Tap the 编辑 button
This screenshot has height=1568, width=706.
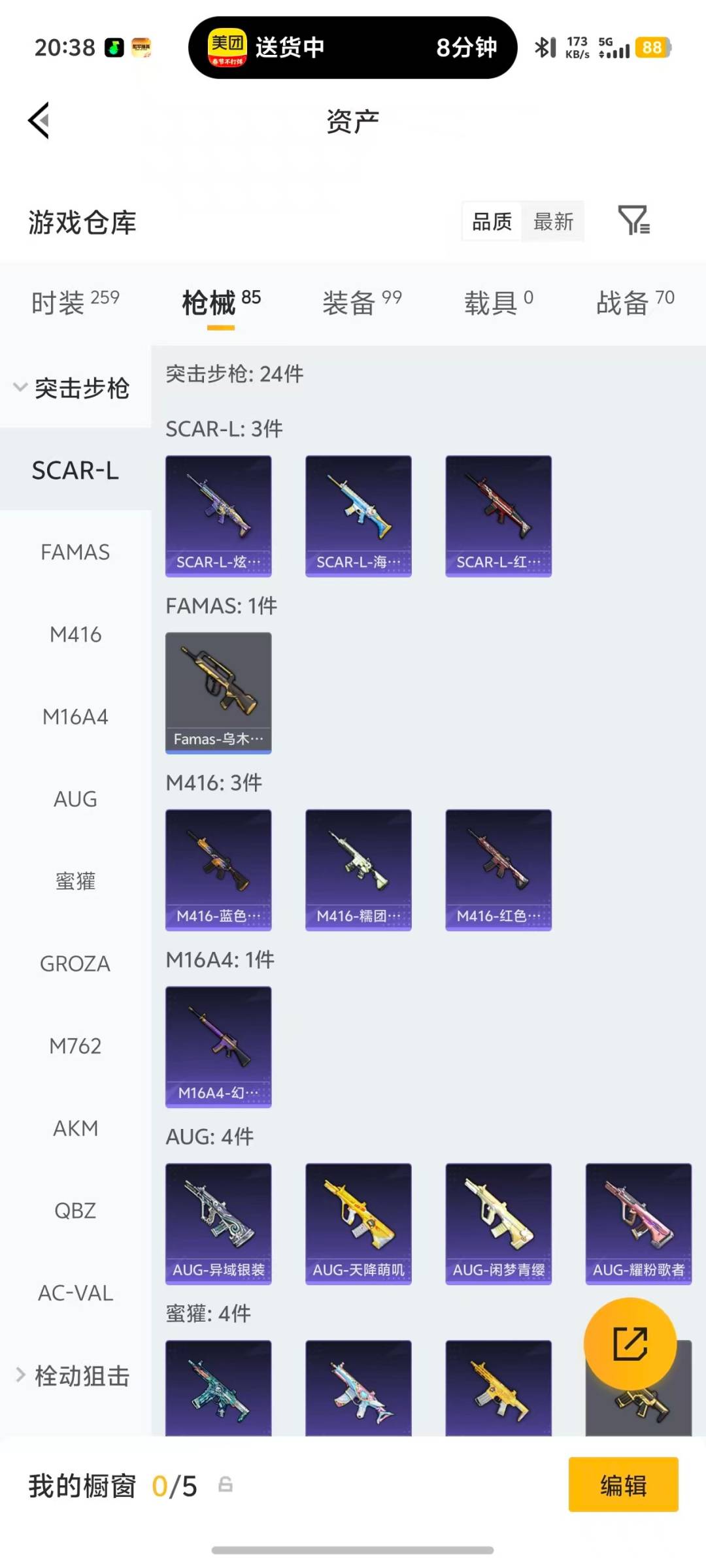[x=623, y=1485]
